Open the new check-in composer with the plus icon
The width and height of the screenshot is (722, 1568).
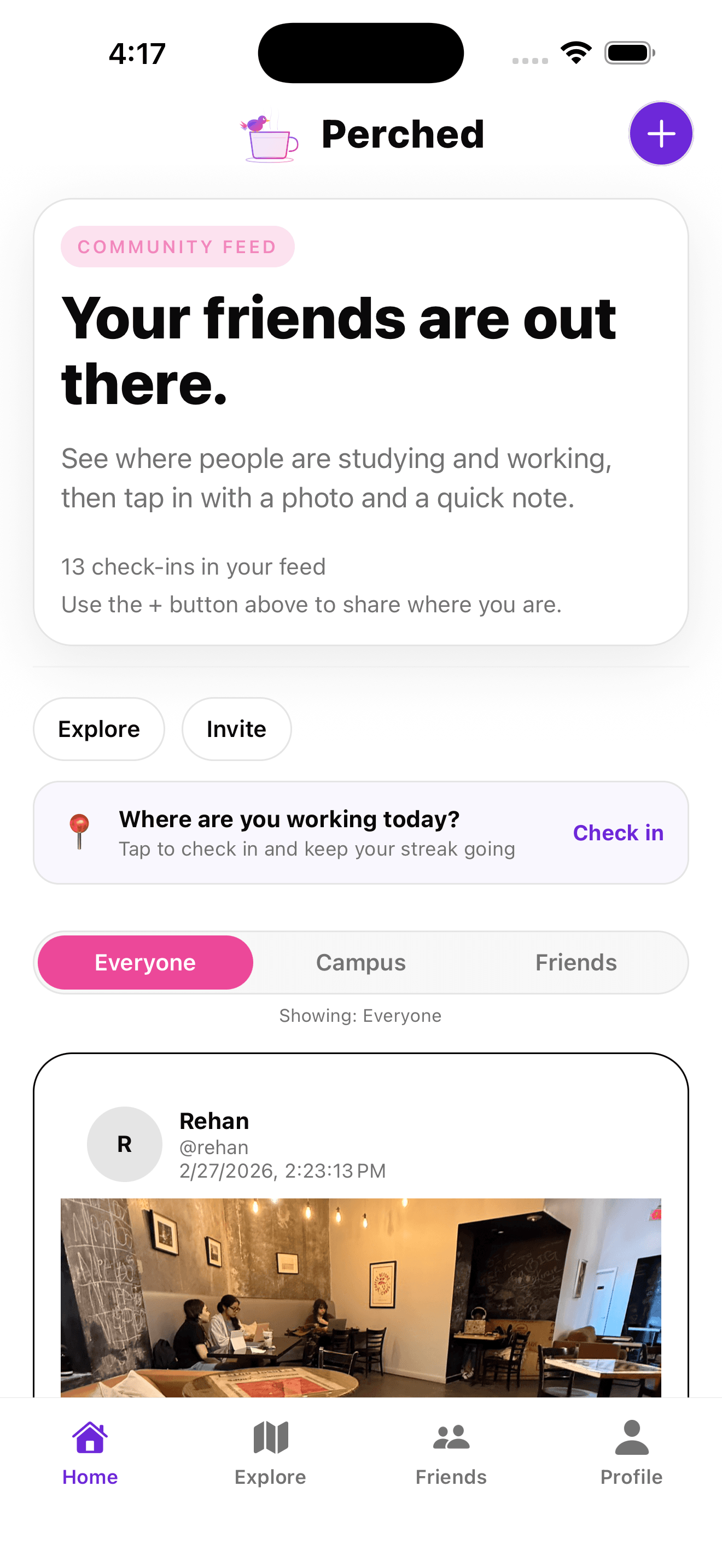tap(661, 133)
